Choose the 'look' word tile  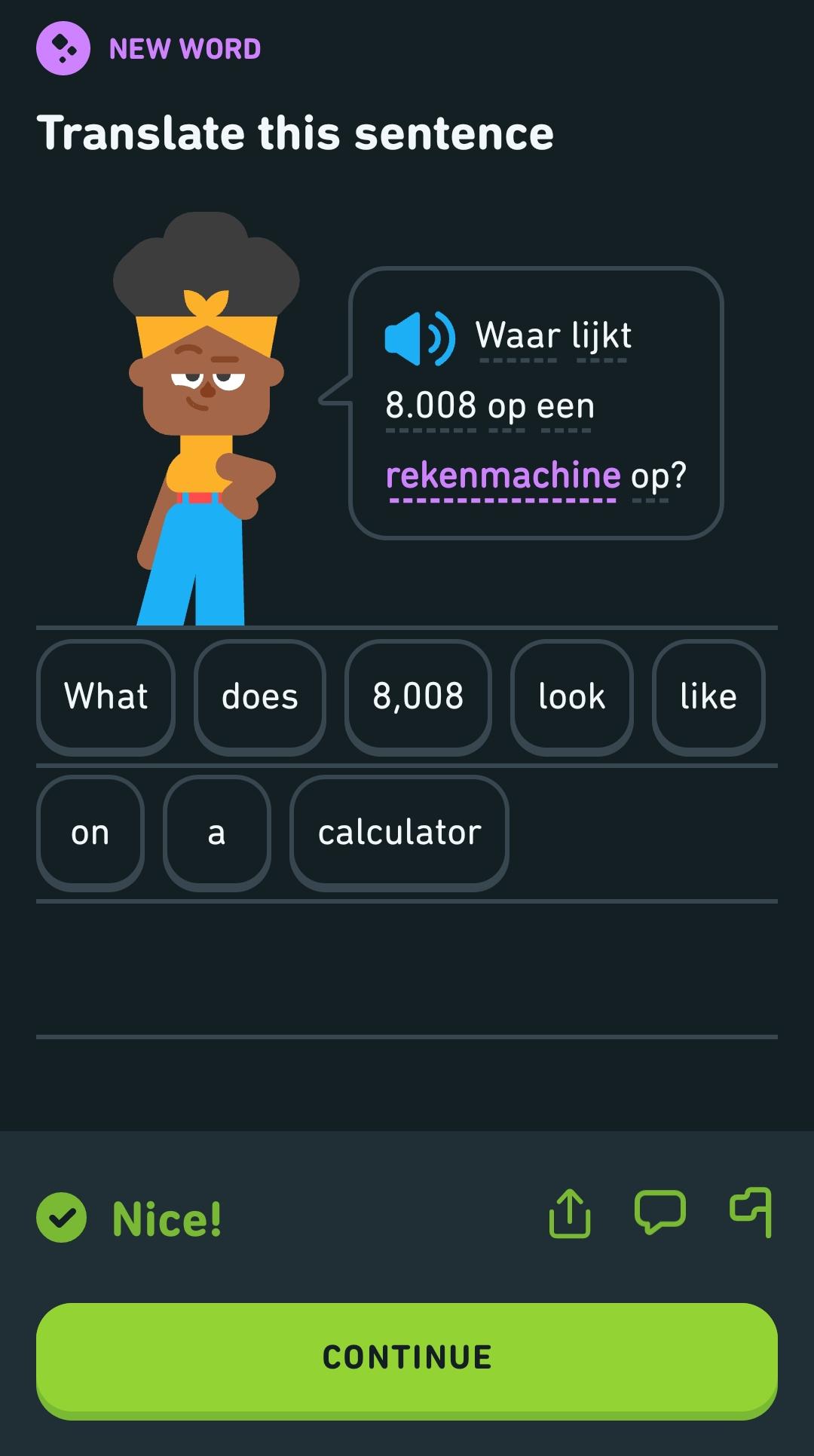coord(571,697)
